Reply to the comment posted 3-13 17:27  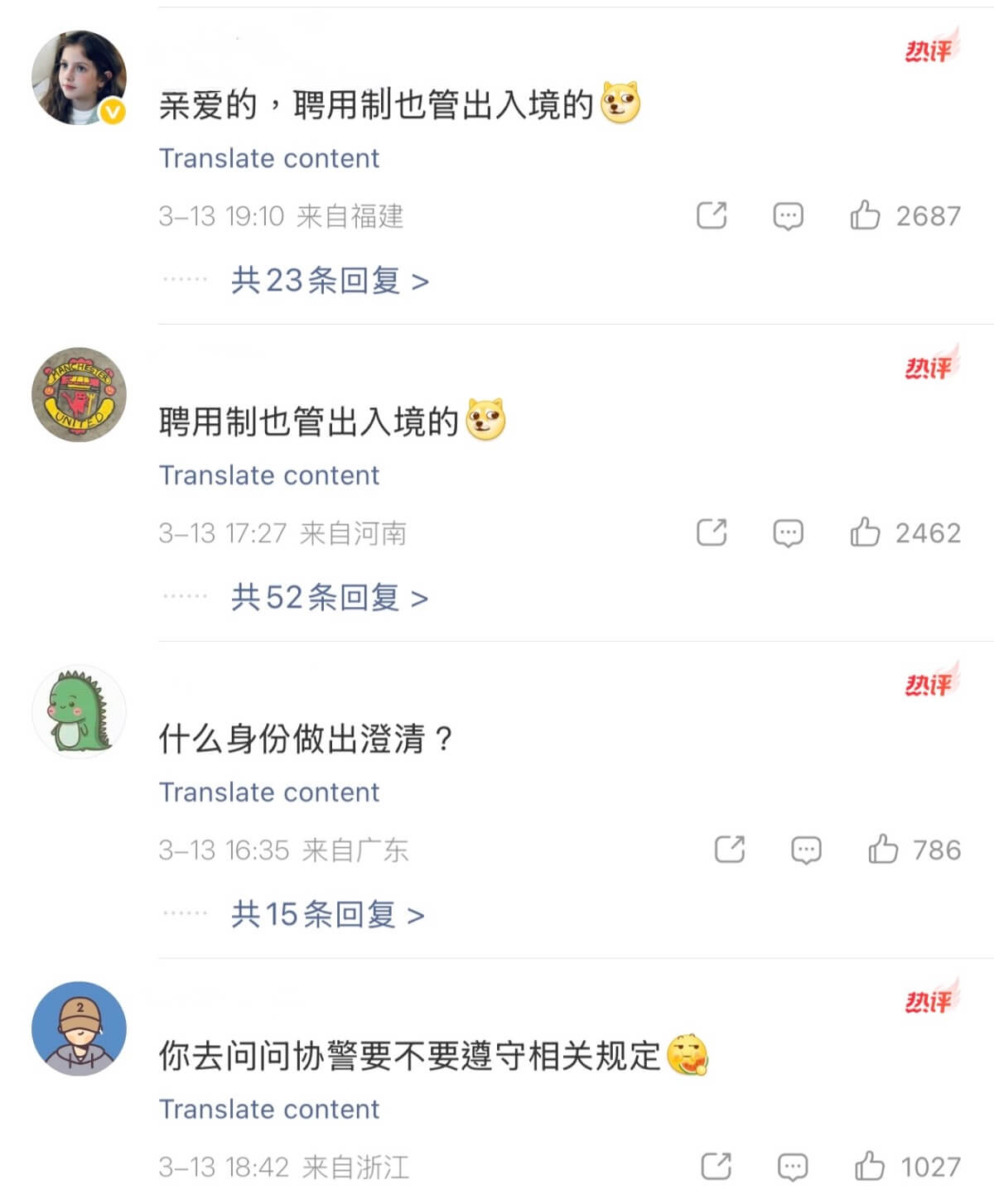pos(788,533)
